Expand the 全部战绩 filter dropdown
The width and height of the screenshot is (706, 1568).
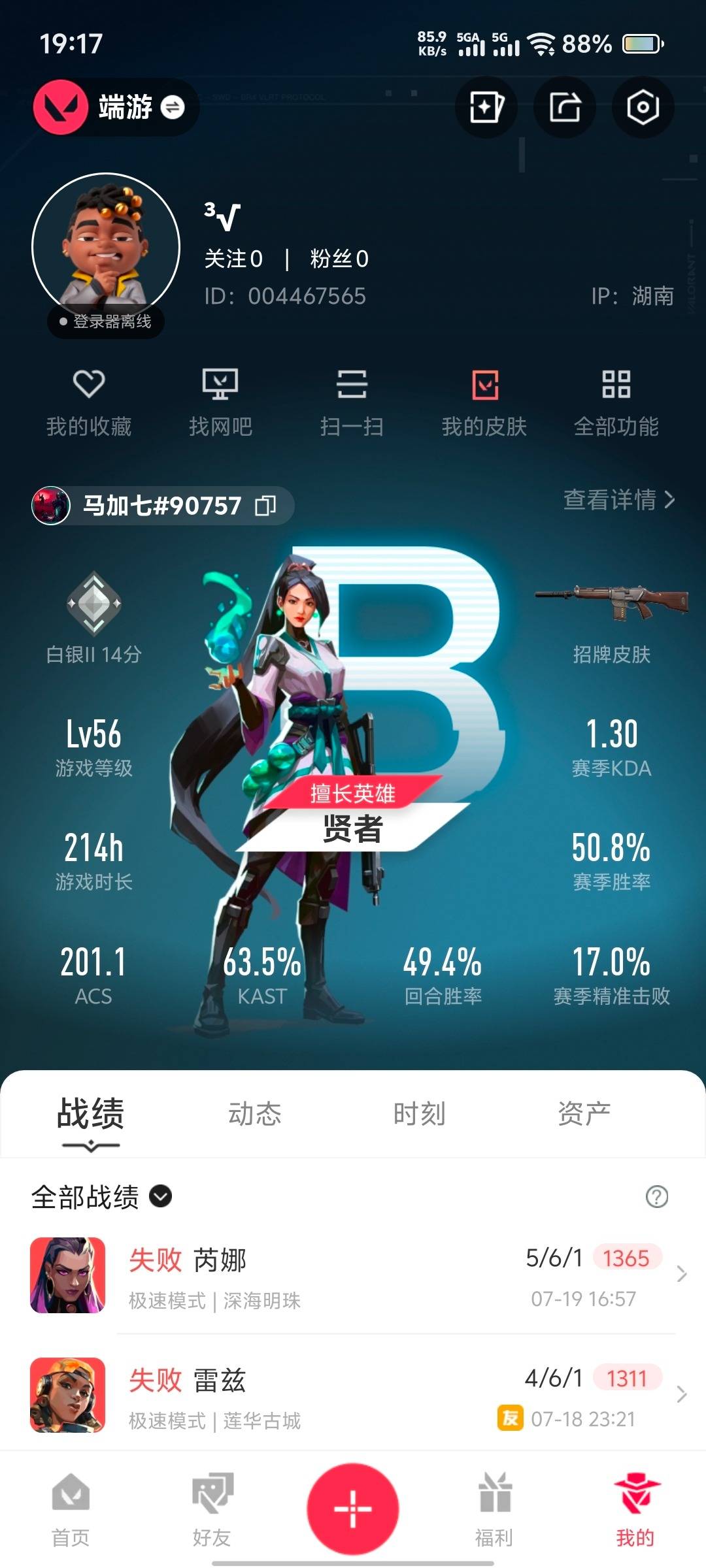tap(102, 1197)
